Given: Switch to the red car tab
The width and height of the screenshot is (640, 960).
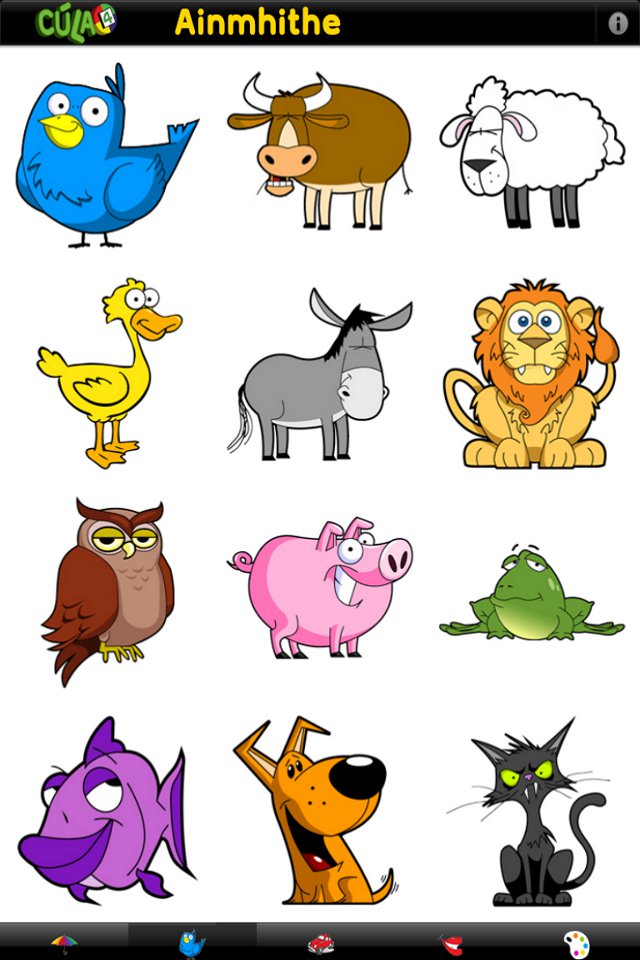Looking at the screenshot, I should pos(320,942).
